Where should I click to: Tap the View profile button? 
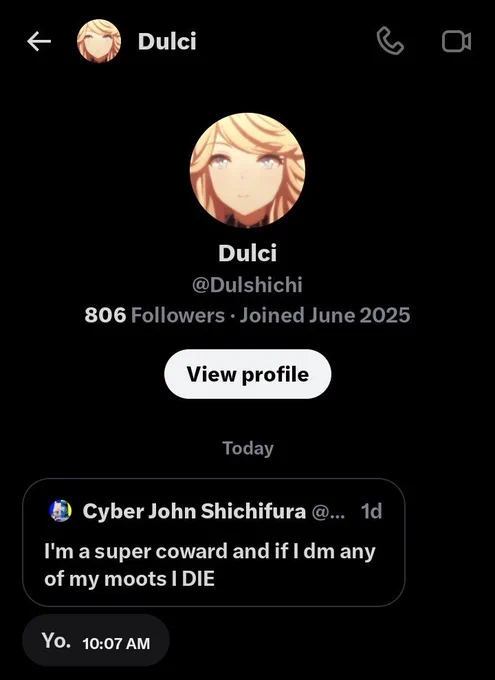tap(248, 374)
